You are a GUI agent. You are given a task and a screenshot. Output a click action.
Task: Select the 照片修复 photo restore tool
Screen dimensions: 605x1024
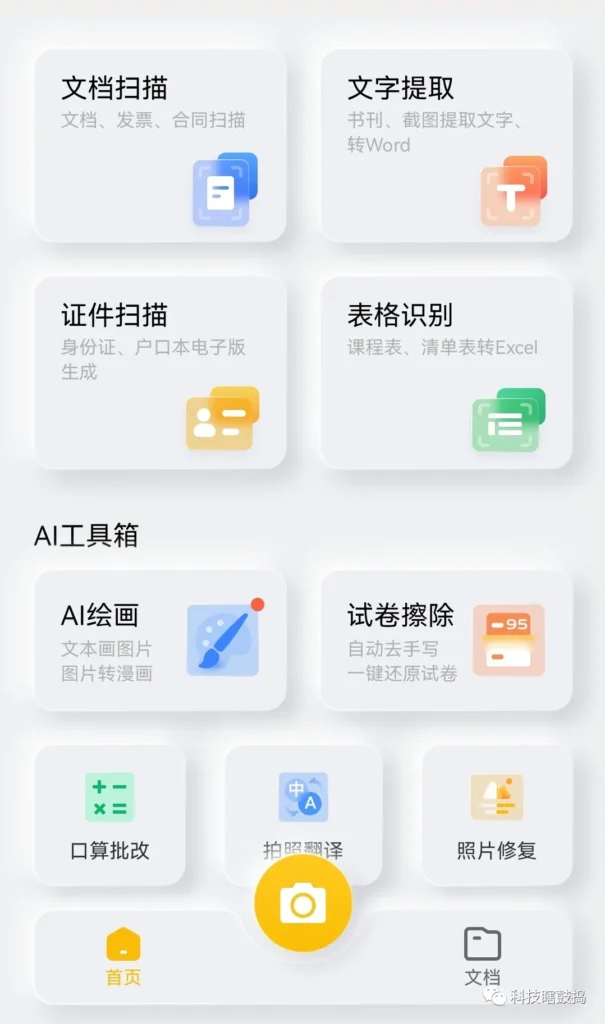tap(496, 815)
